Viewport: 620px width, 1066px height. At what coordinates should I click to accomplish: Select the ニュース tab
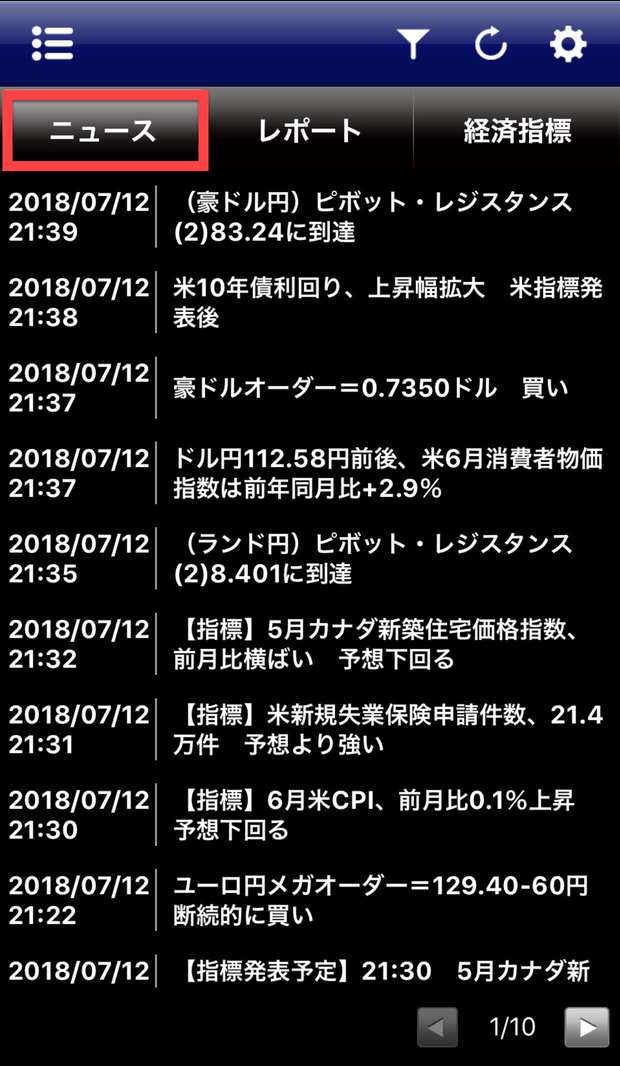(104, 131)
